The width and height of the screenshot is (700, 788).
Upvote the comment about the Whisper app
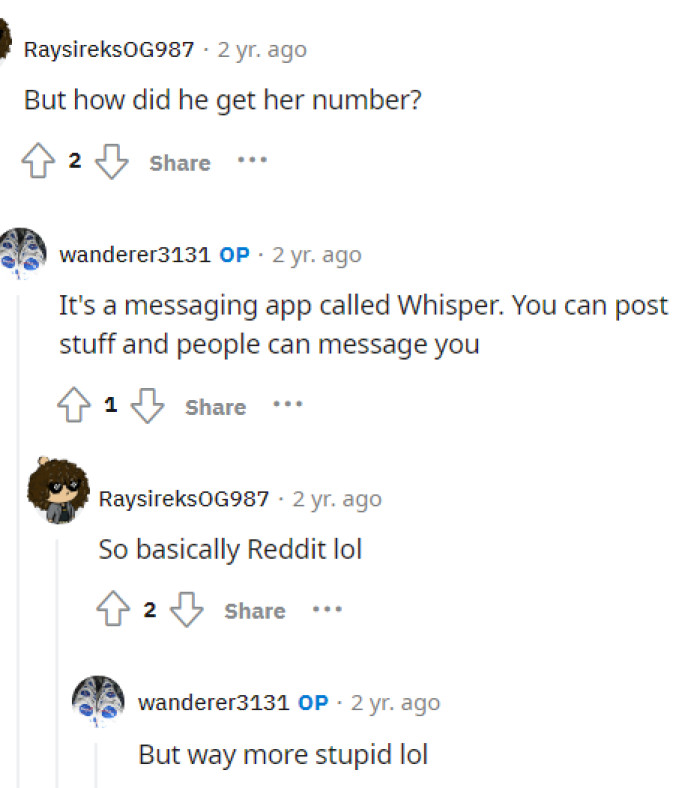click(74, 406)
